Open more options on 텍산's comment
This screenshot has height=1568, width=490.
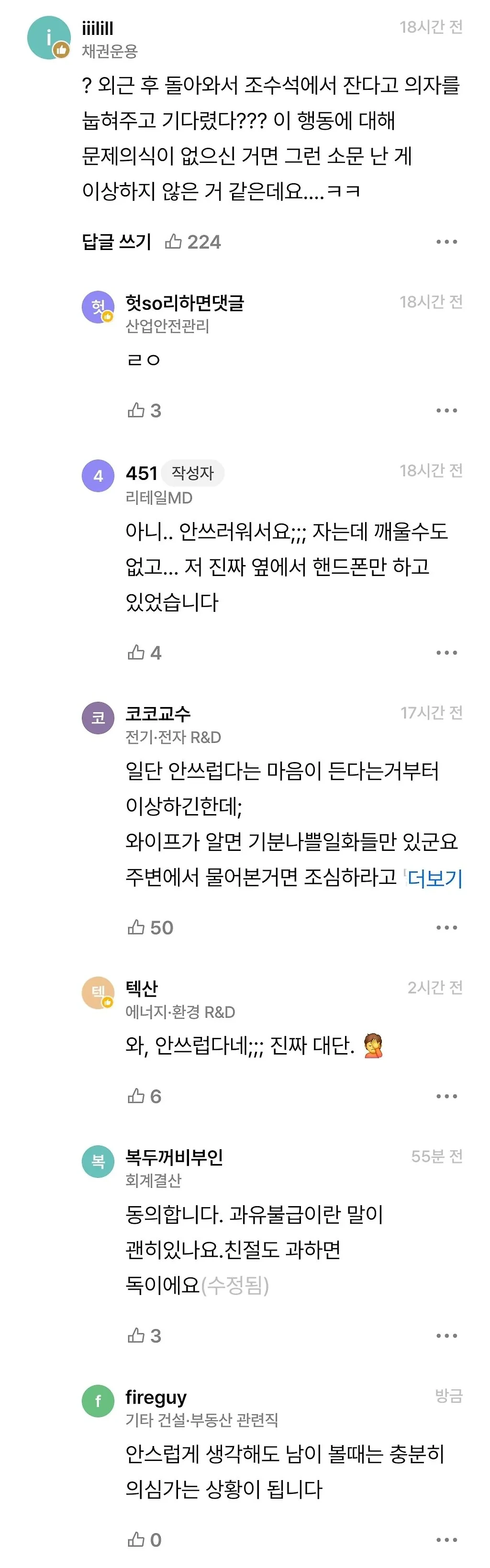[x=446, y=1096]
